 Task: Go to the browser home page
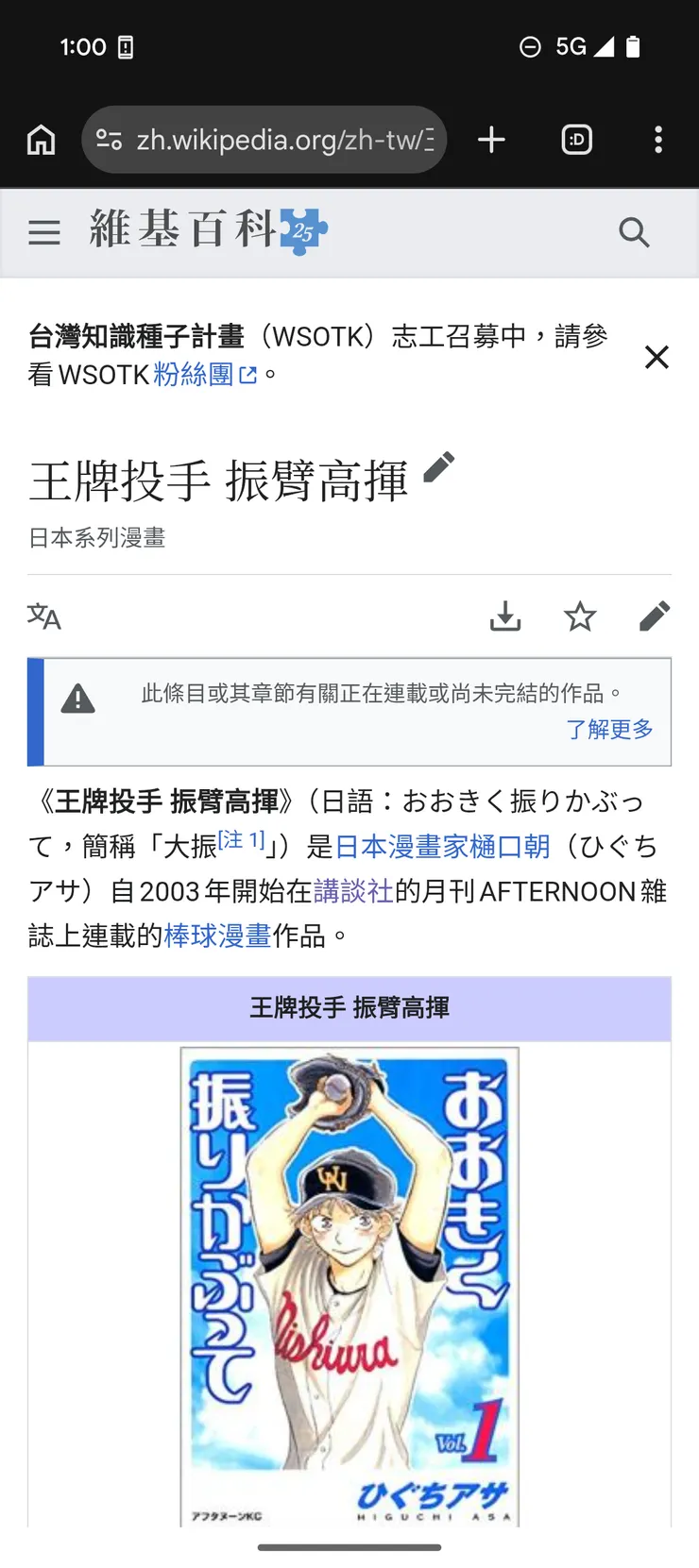tap(41, 140)
